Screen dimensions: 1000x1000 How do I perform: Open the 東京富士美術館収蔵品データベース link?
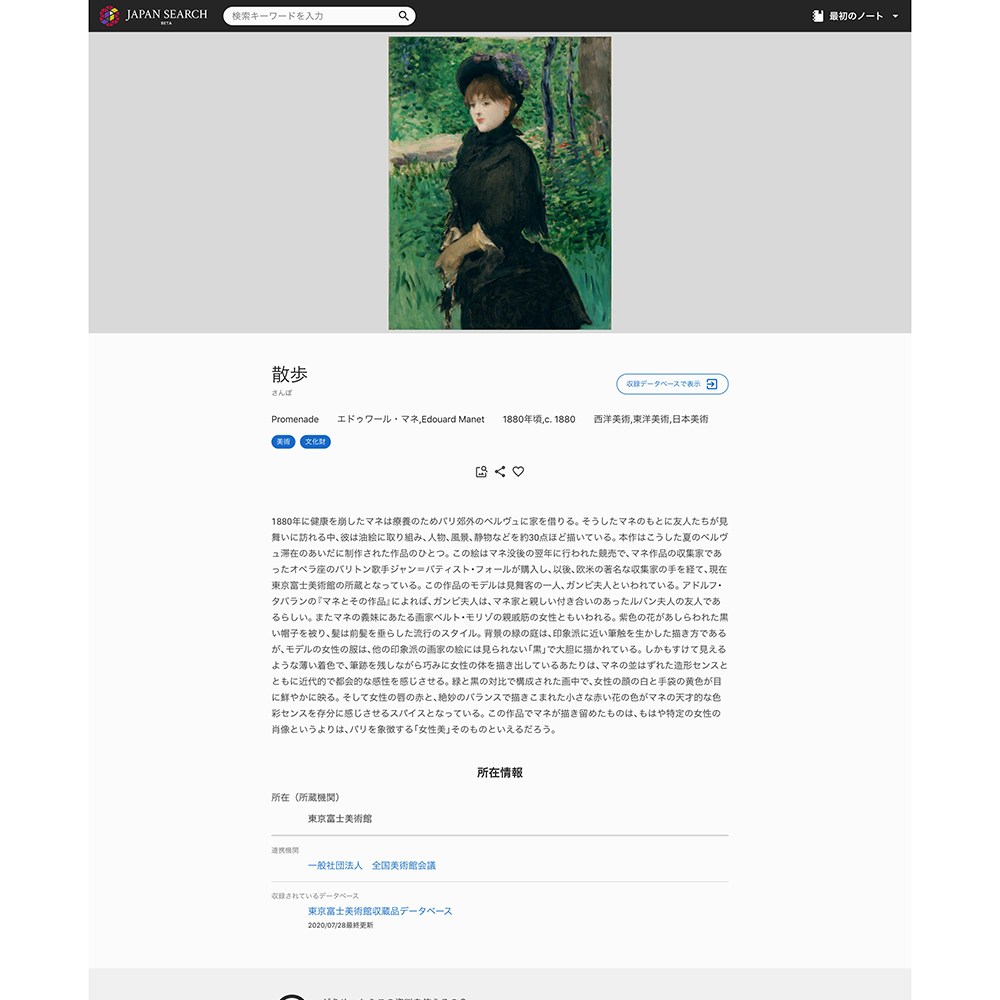380,911
